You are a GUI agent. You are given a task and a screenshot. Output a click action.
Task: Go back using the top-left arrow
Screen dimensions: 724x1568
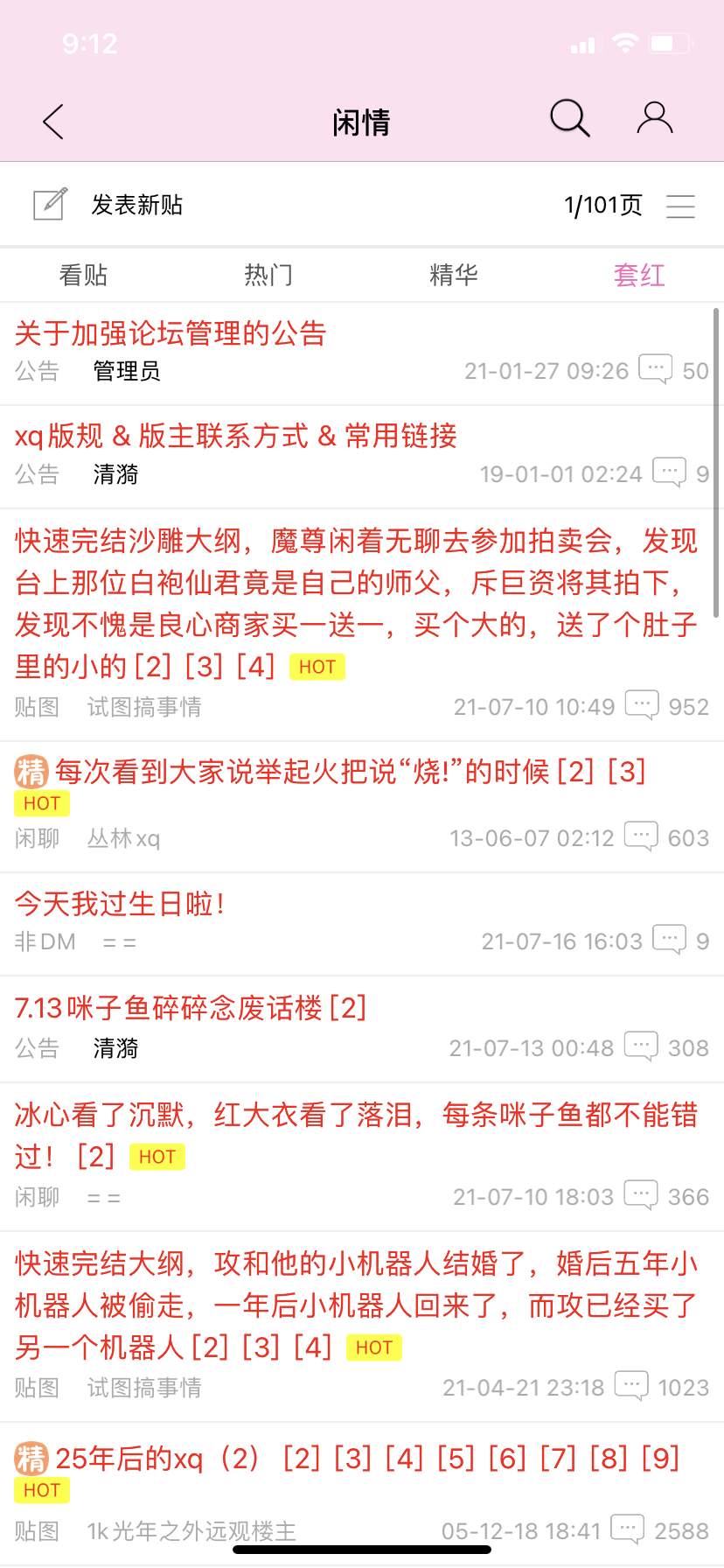pos(54,122)
